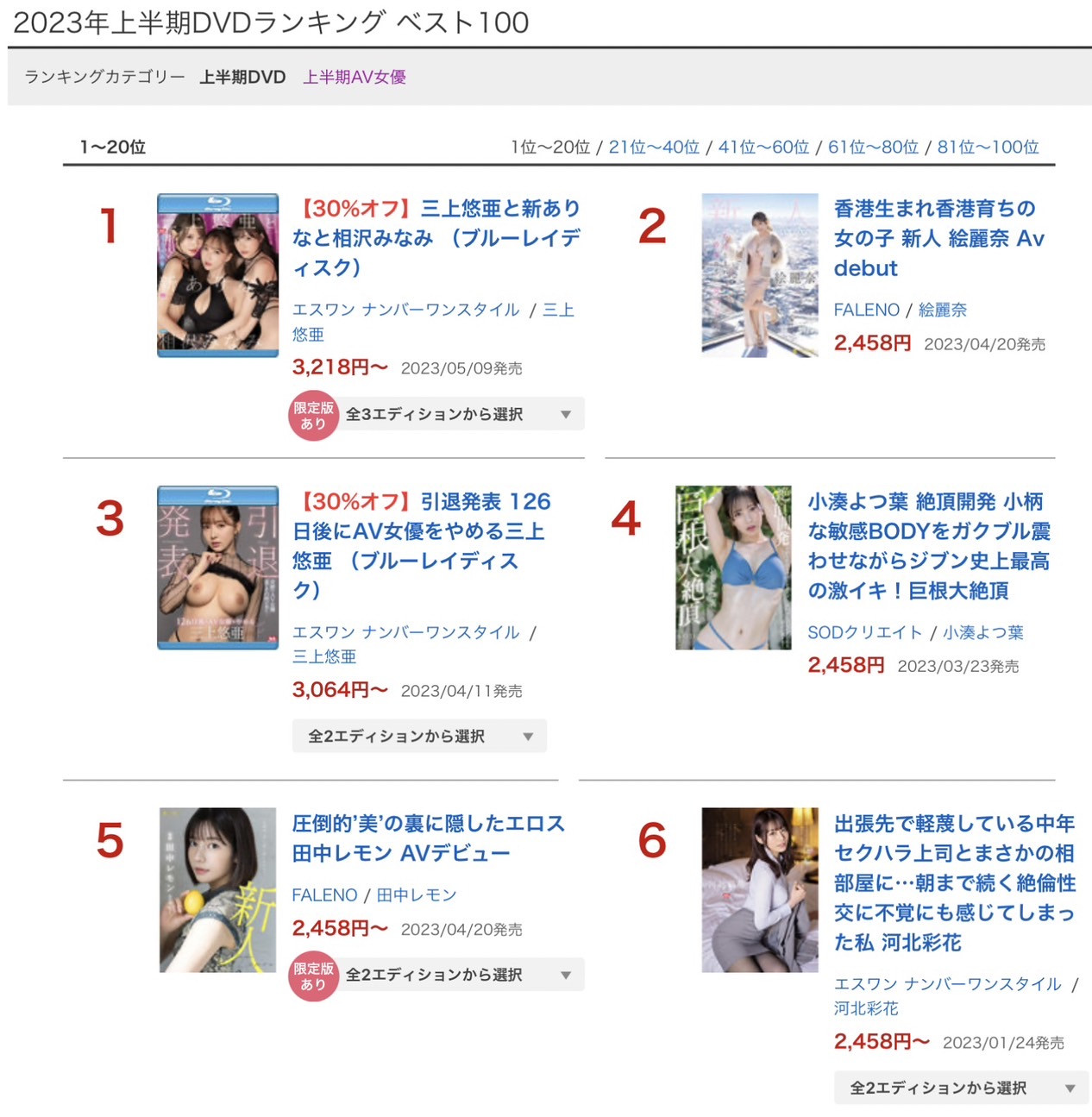Open the rank 4 product title link
This screenshot has width=1092, height=1117.
coord(928,545)
